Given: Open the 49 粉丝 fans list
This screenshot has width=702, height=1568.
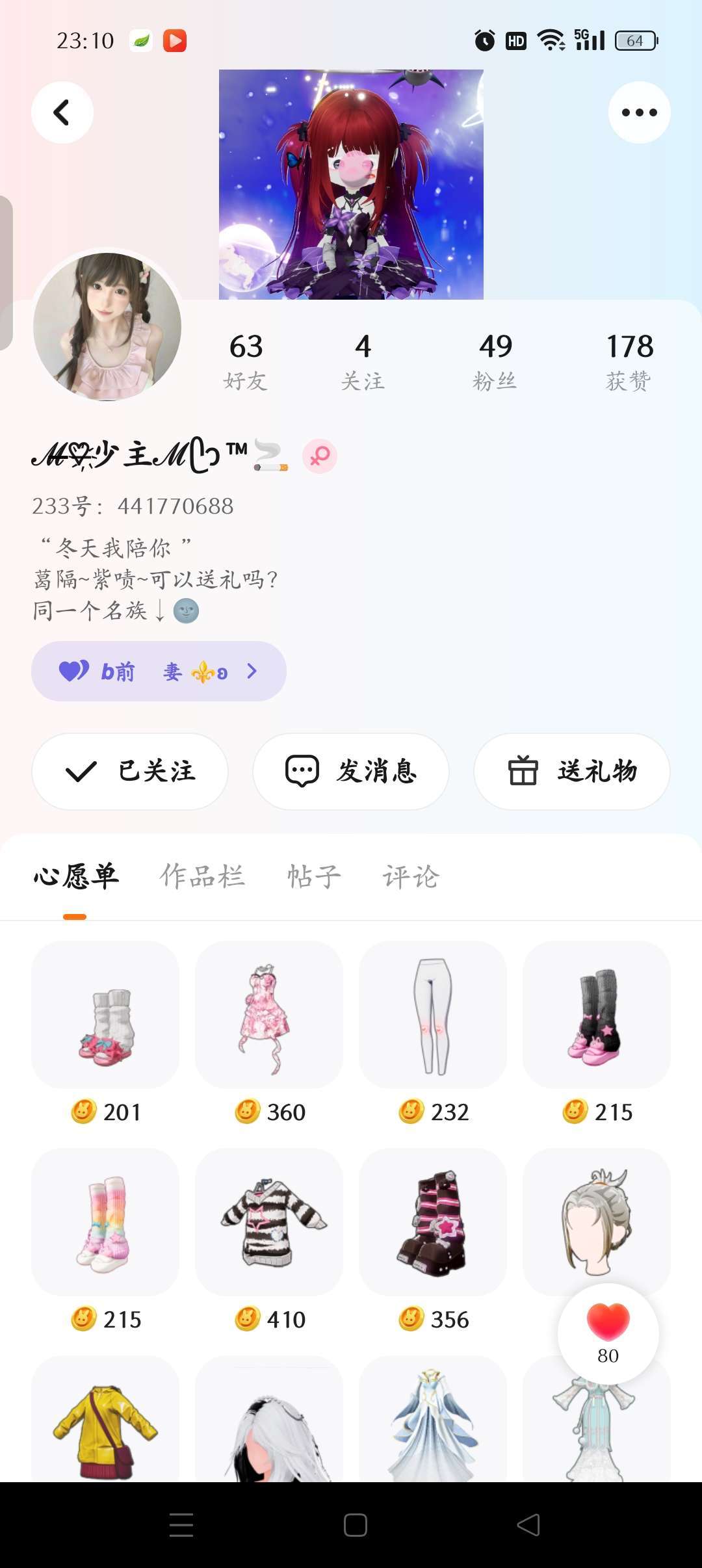Looking at the screenshot, I should click(x=495, y=361).
